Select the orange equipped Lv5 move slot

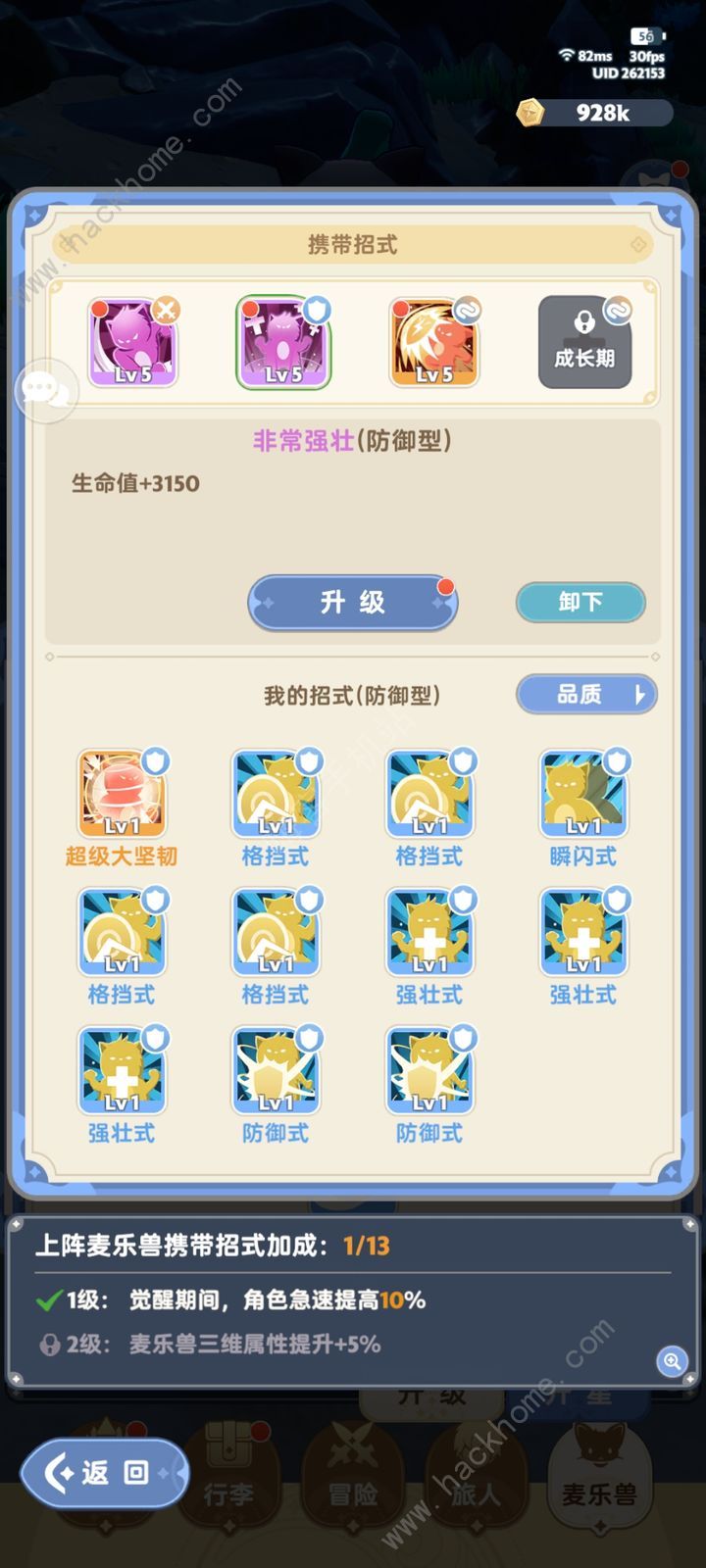(434, 343)
